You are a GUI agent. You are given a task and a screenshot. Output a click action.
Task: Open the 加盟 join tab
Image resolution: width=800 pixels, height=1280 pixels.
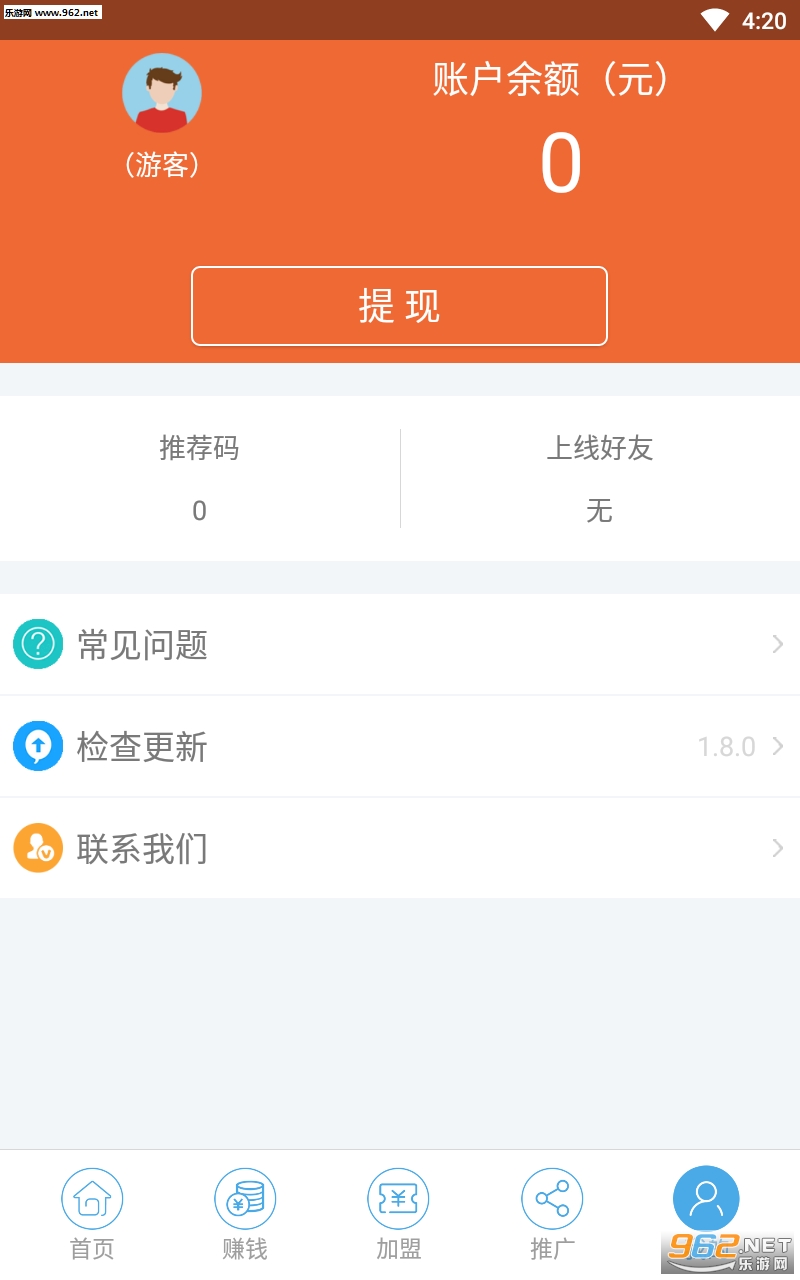[398, 1214]
